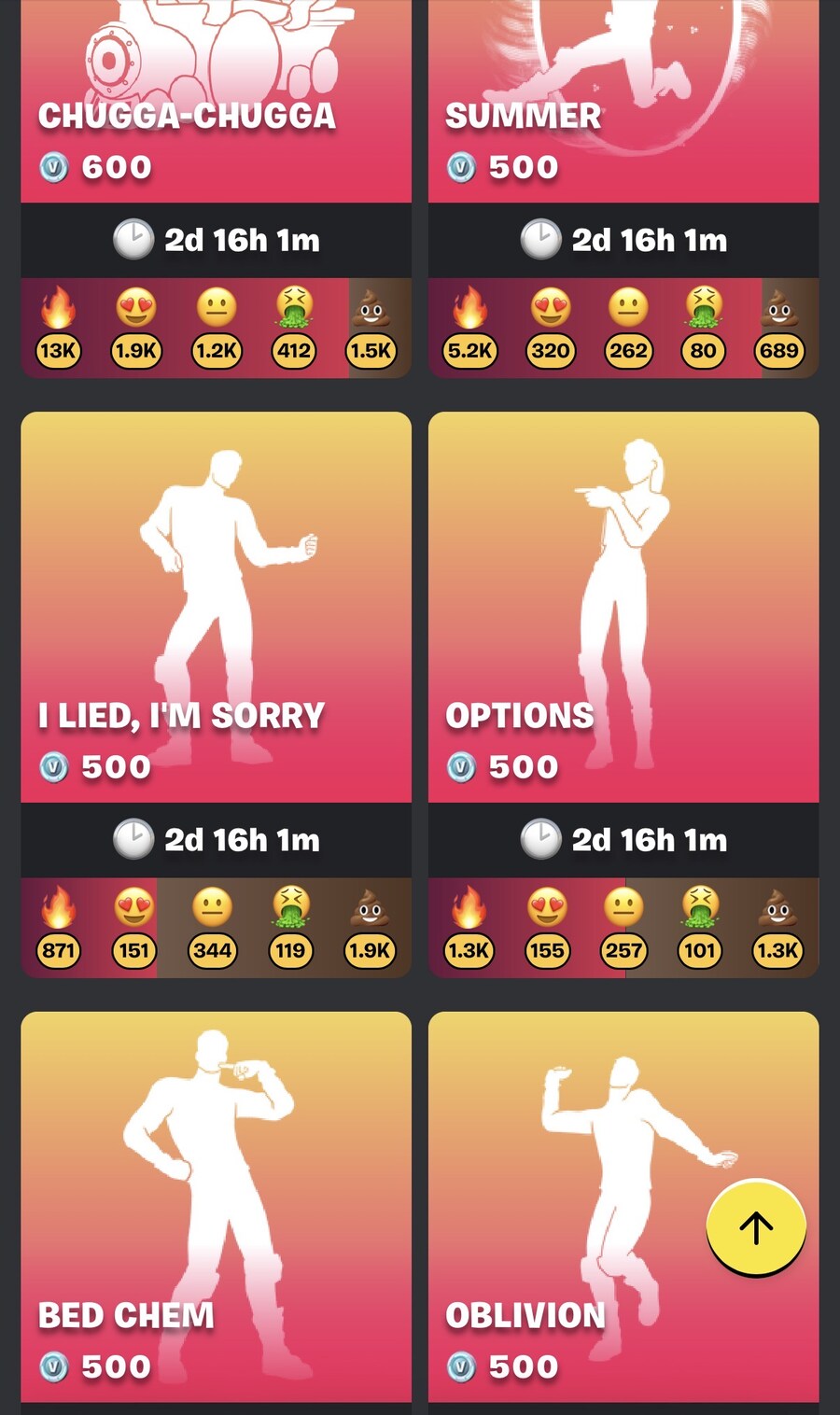React with heart eyes to Chugga-Chugga
Image resolution: width=840 pixels, height=1415 pixels.
(136, 328)
